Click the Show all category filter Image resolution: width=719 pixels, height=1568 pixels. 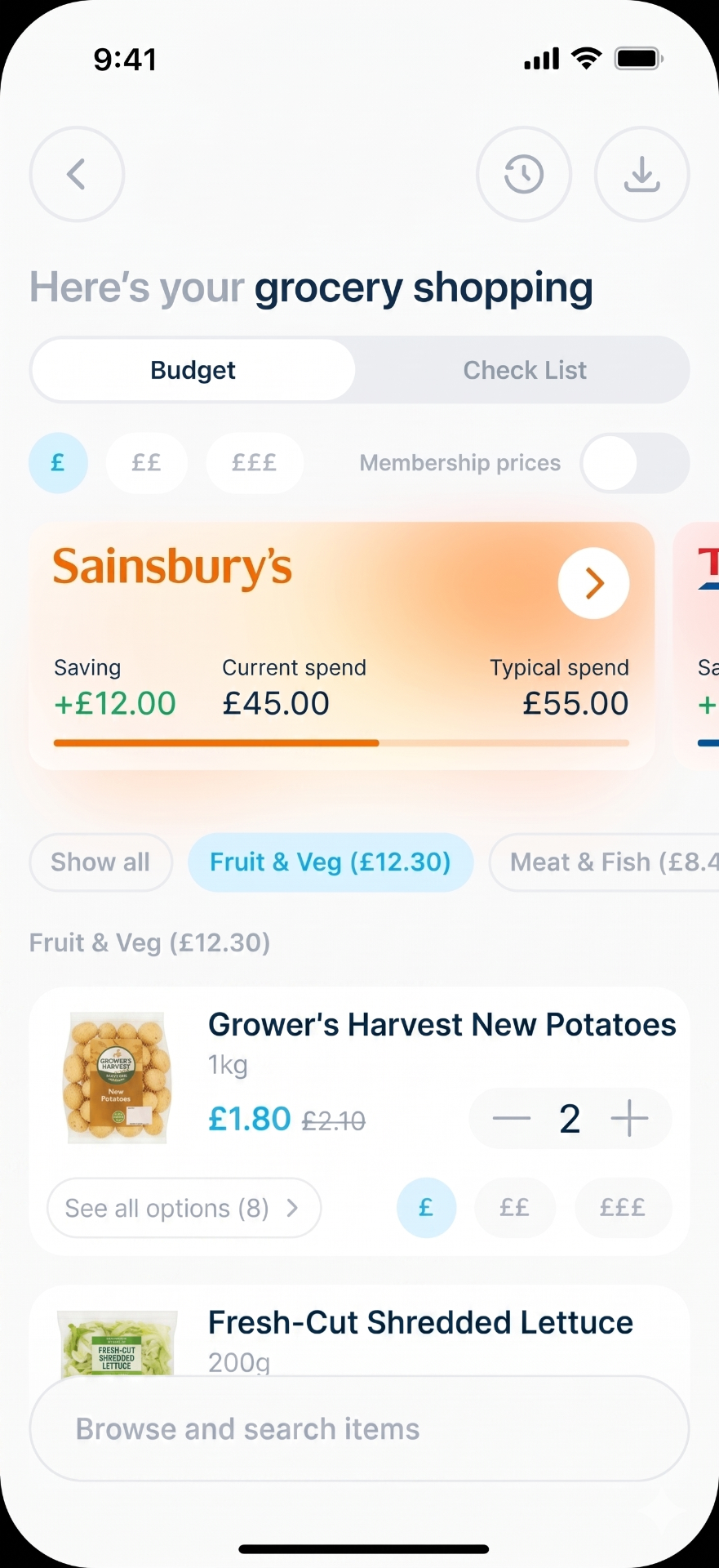(x=100, y=862)
